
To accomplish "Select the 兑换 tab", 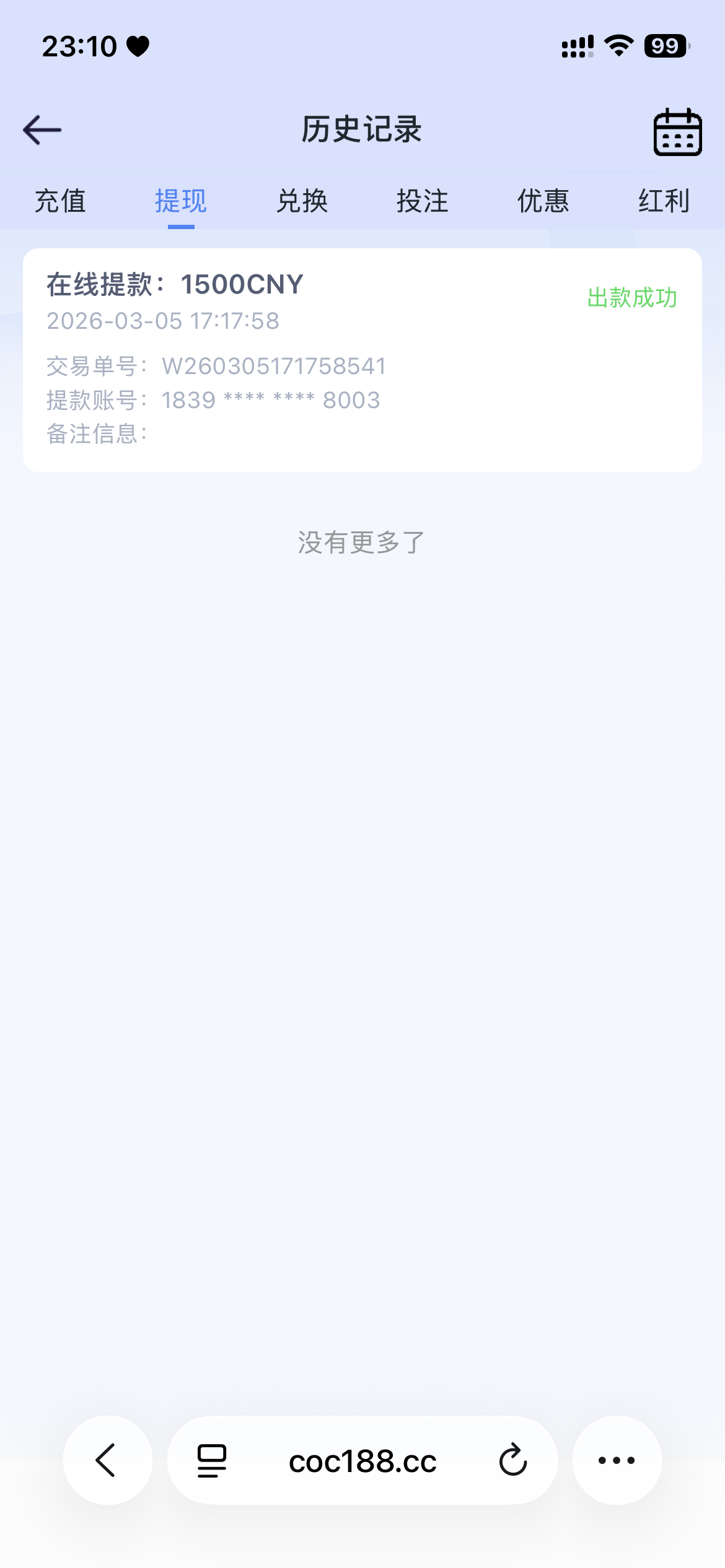I will [x=302, y=201].
